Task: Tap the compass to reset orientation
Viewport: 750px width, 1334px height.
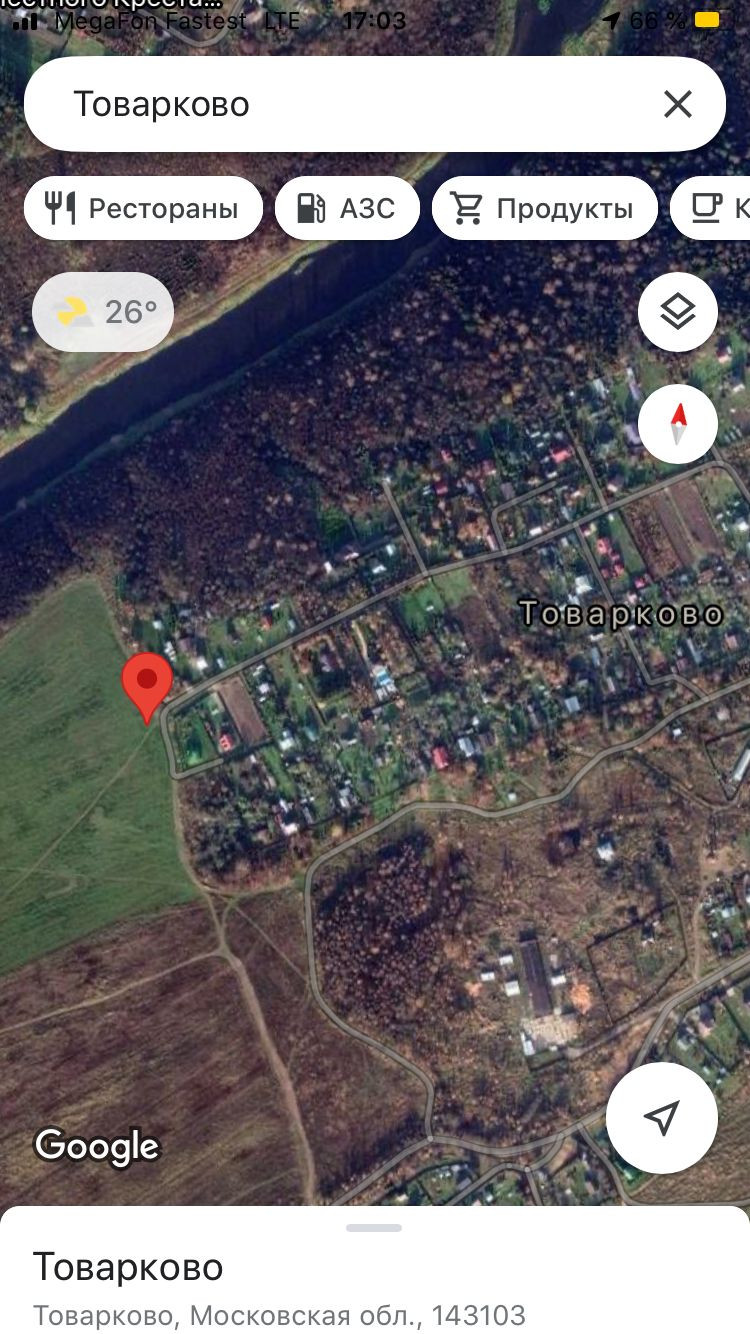Action: pyautogui.click(x=678, y=423)
